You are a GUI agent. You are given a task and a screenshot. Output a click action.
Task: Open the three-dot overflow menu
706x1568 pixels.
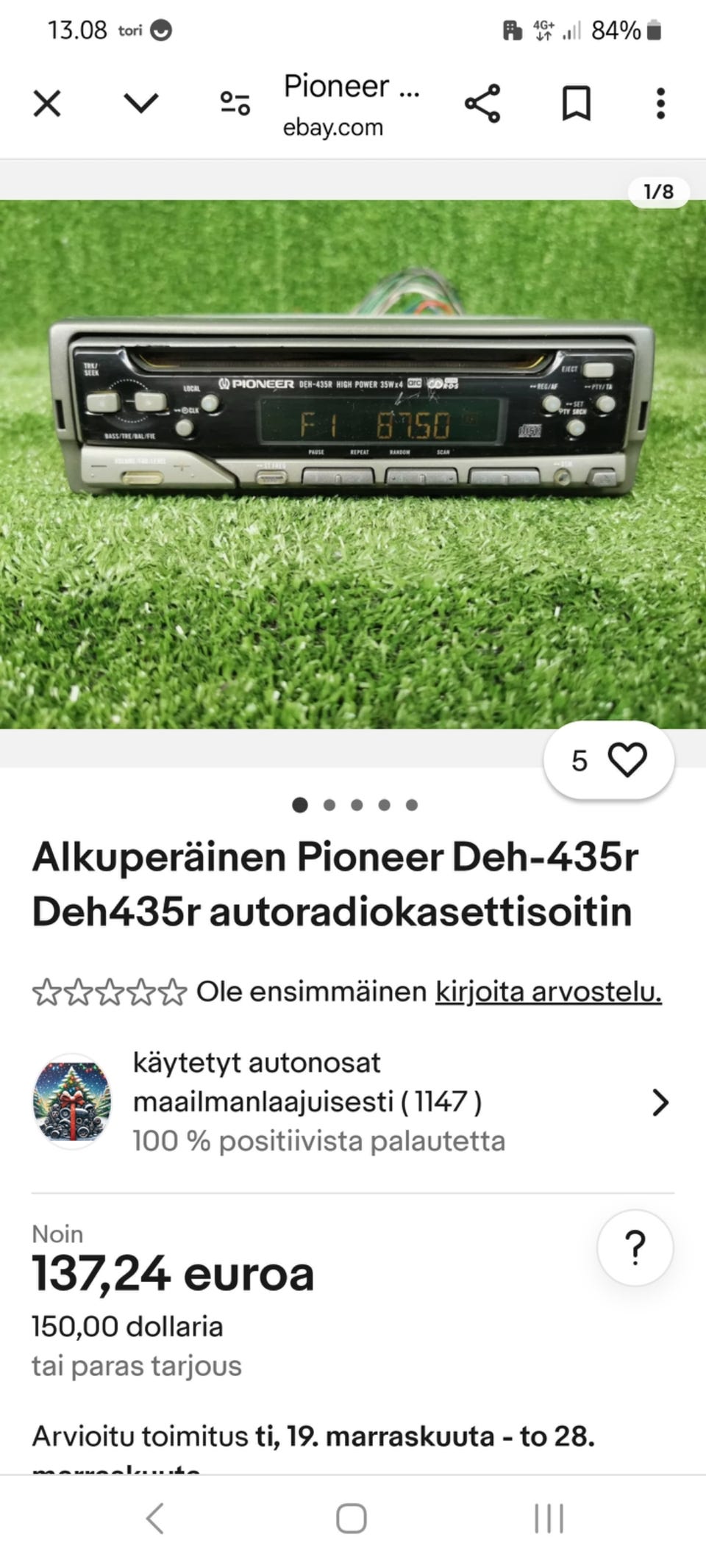click(660, 104)
